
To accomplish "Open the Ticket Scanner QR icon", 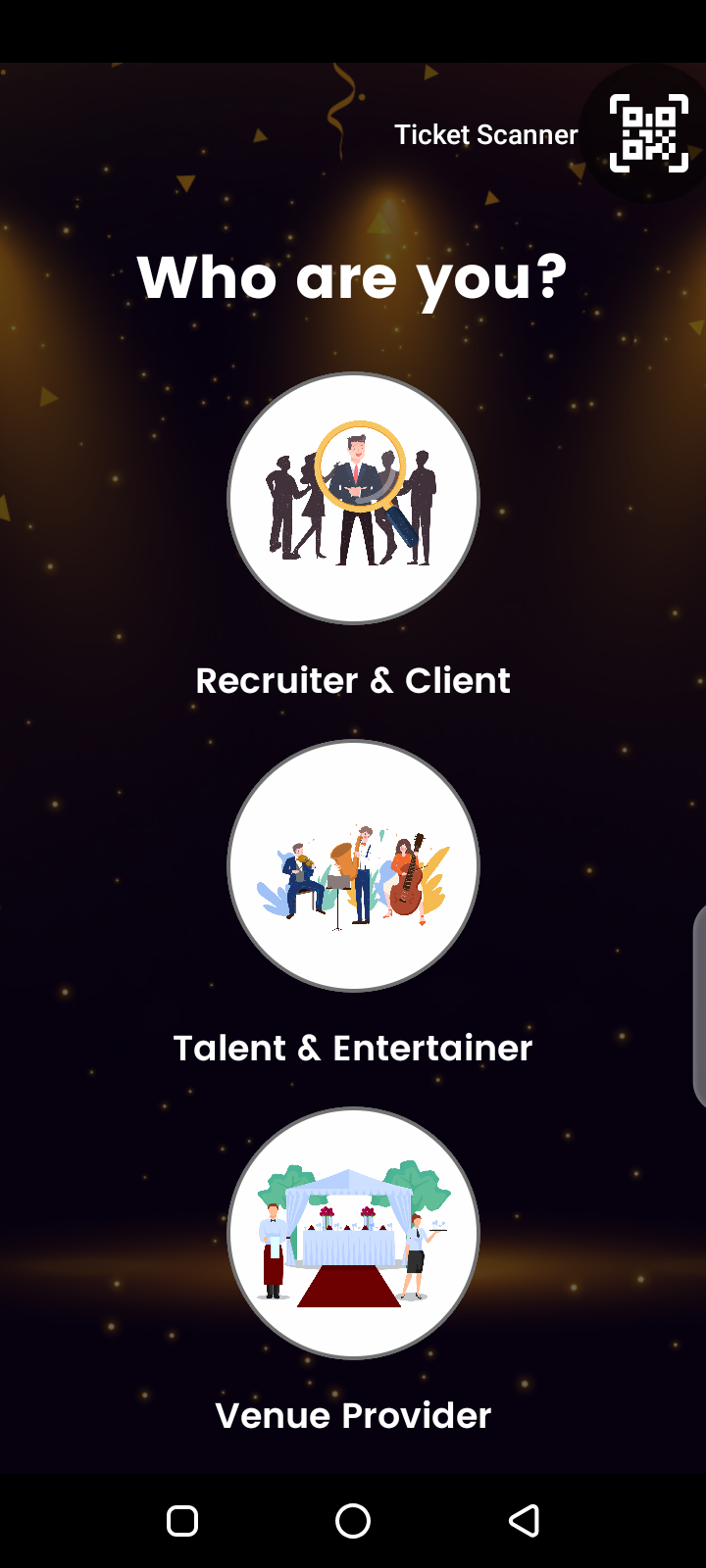I will (648, 134).
